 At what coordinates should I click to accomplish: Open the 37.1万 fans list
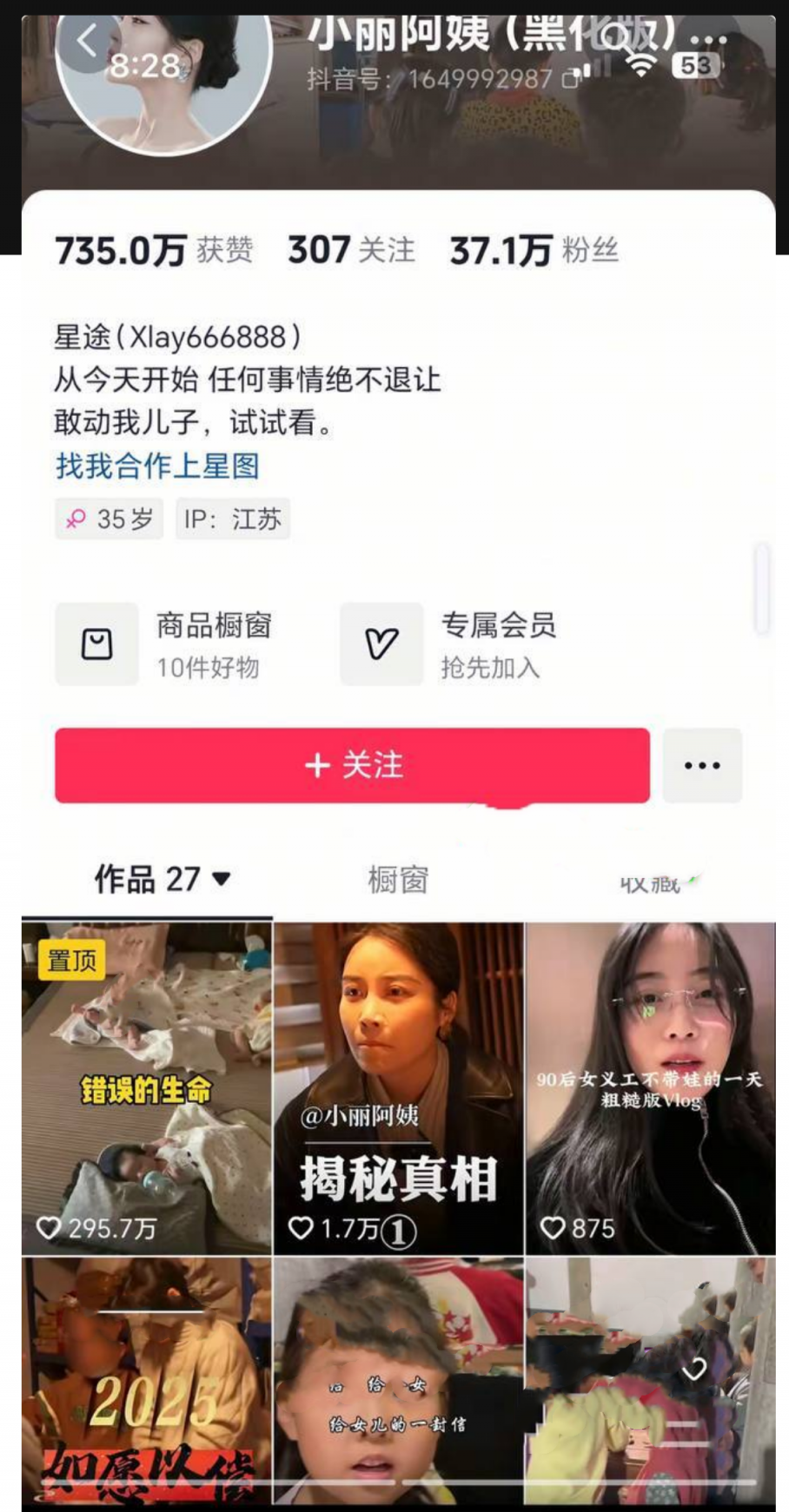[533, 250]
